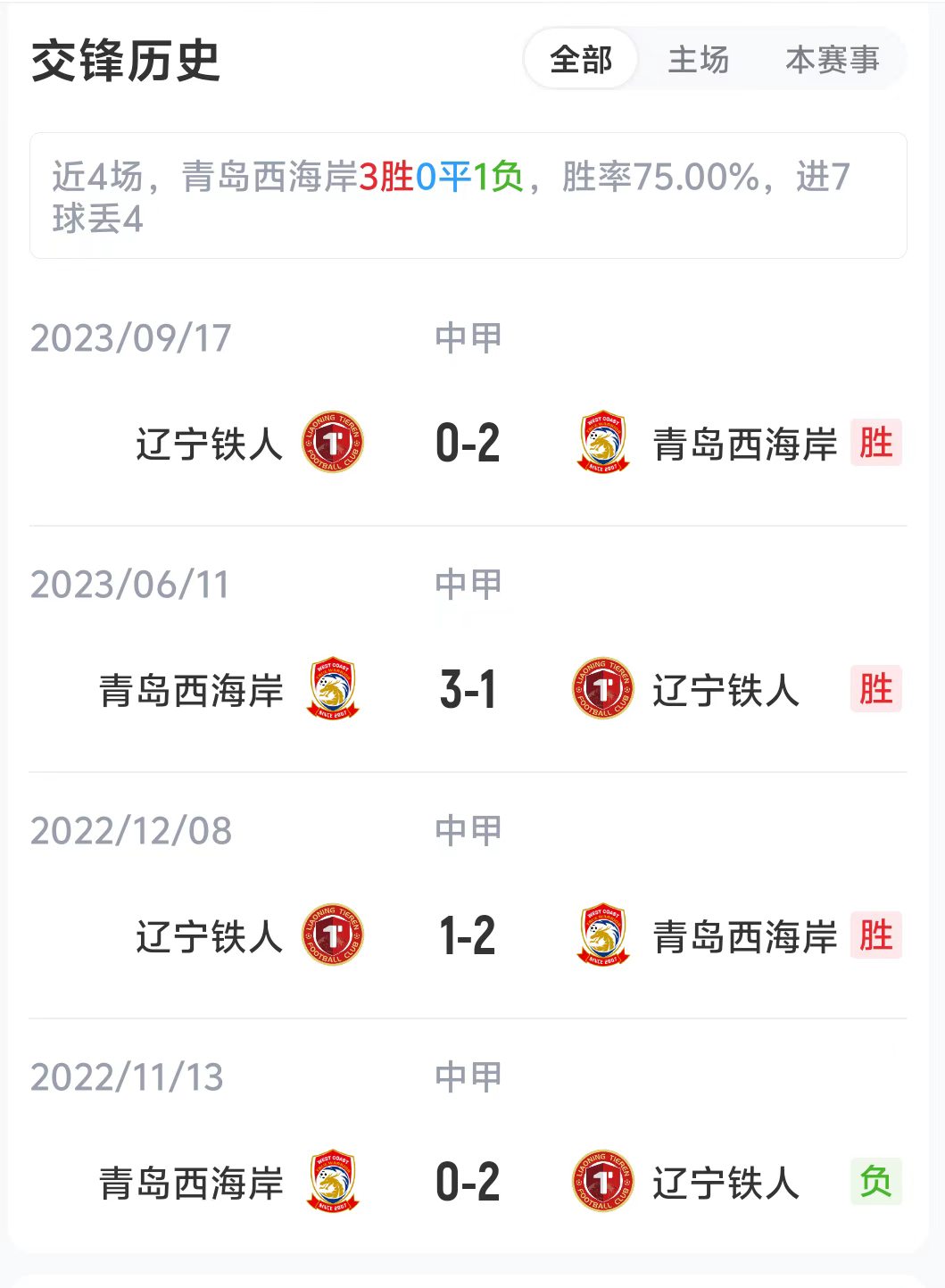Click the red 胜 result label of the first match
The image size is (945, 1288).
[878, 441]
